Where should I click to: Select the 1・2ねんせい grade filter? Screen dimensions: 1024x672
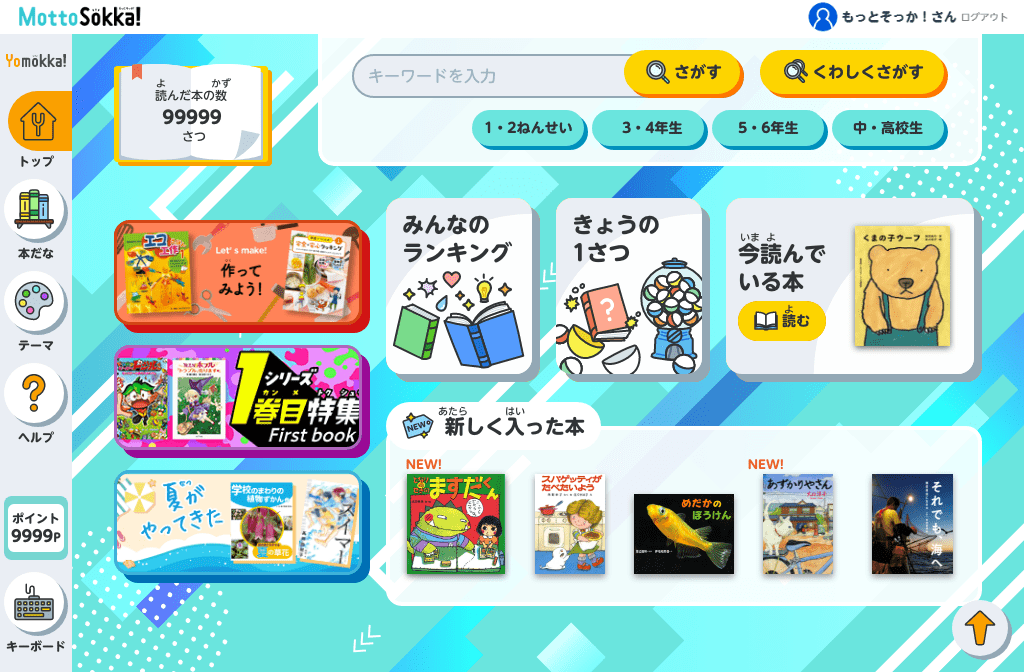528,128
